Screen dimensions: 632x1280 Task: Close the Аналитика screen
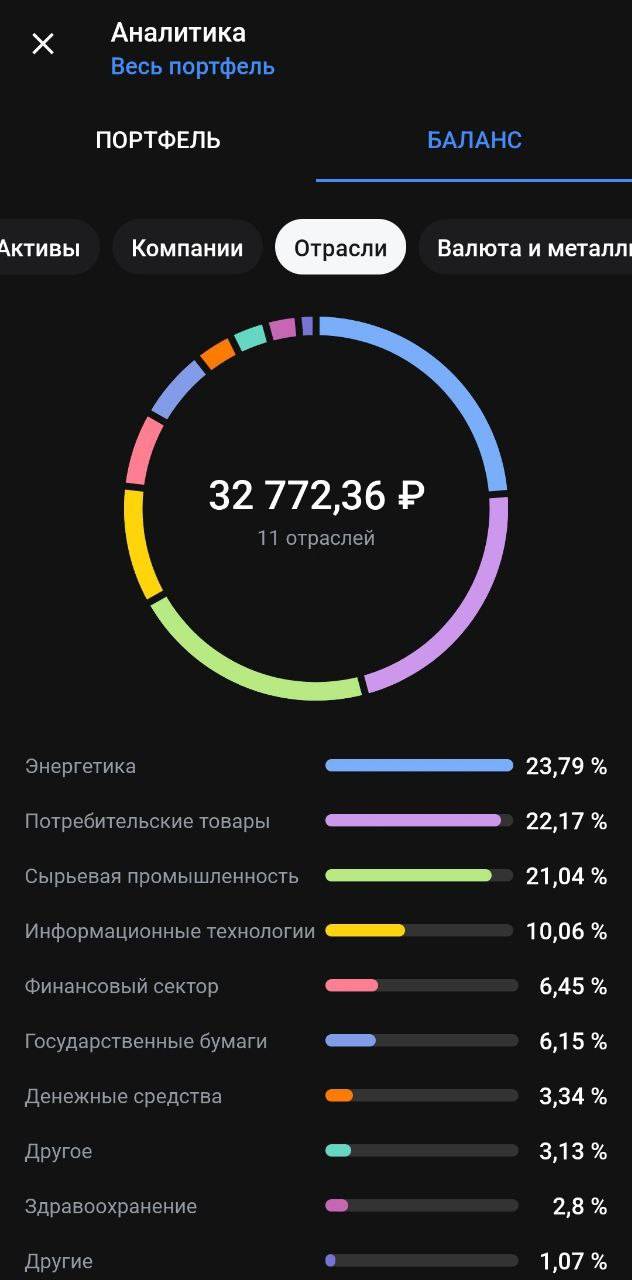coord(43,44)
